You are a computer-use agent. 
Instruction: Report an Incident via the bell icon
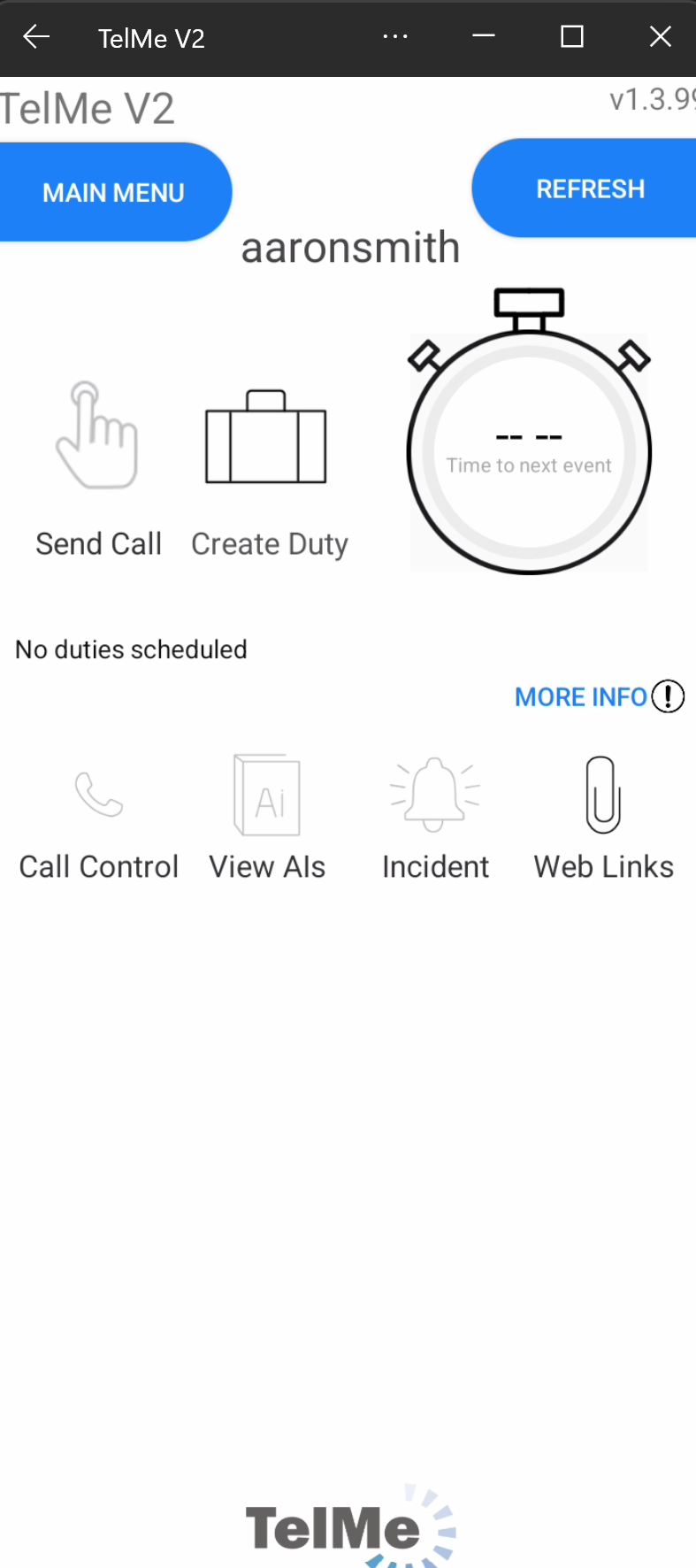(434, 795)
